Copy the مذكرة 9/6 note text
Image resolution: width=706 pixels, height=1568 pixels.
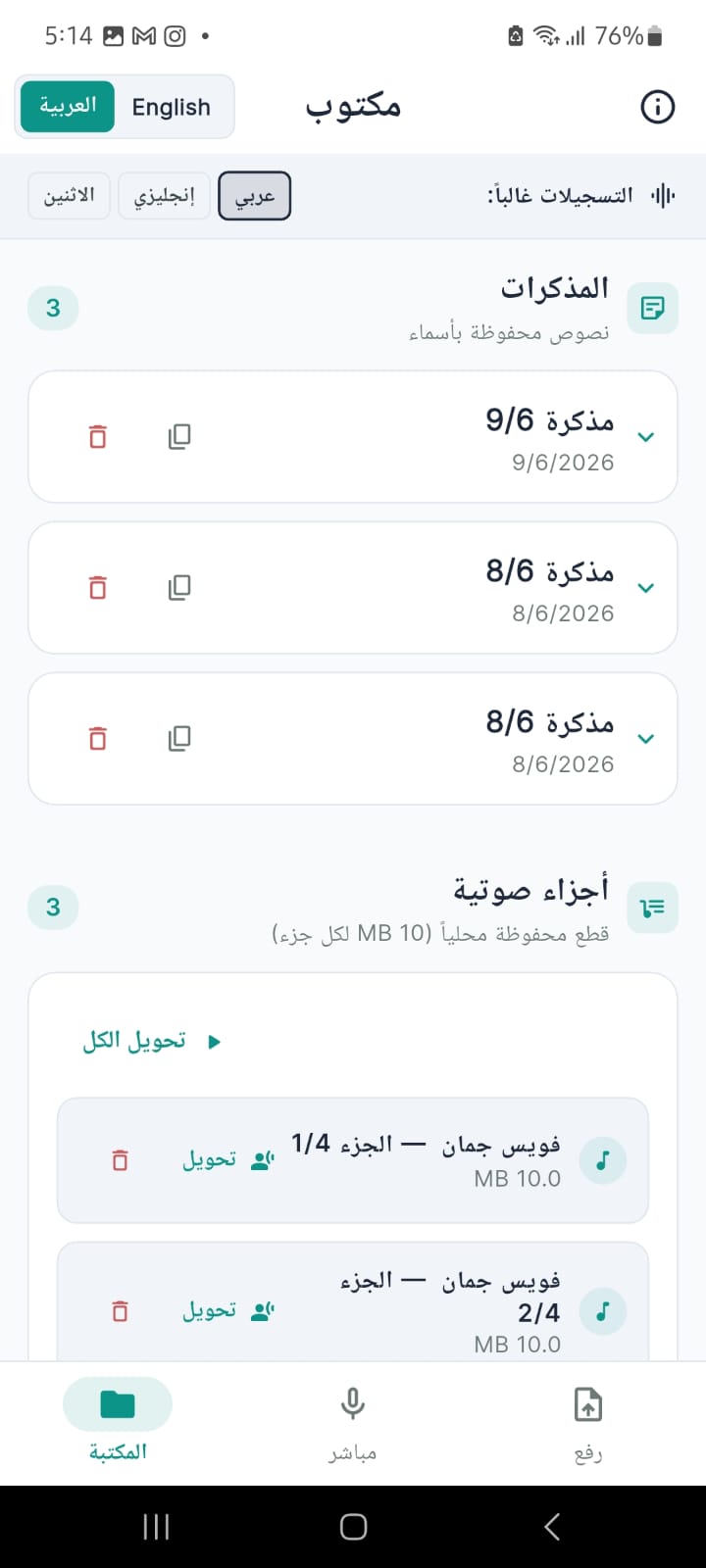click(x=179, y=437)
